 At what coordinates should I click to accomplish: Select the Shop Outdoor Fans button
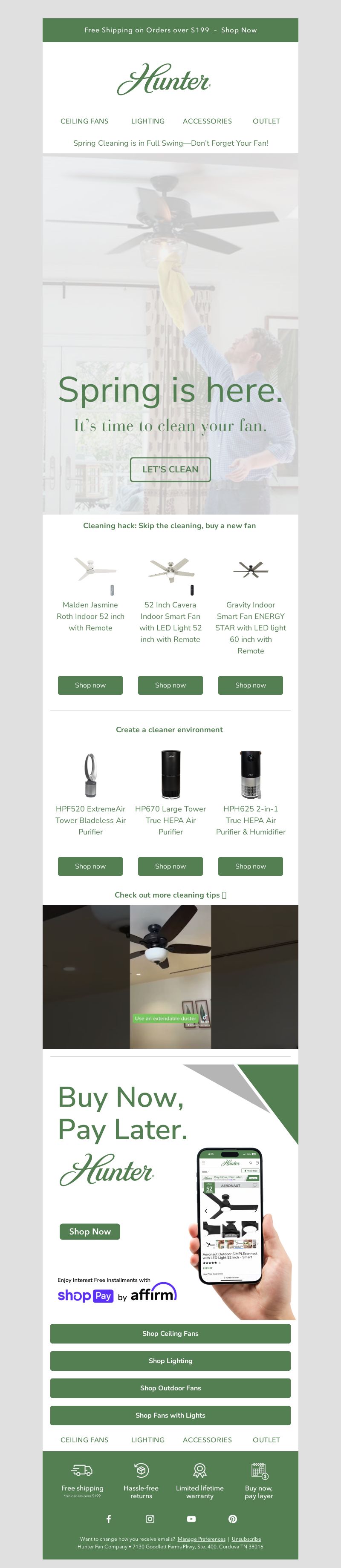click(170, 1388)
